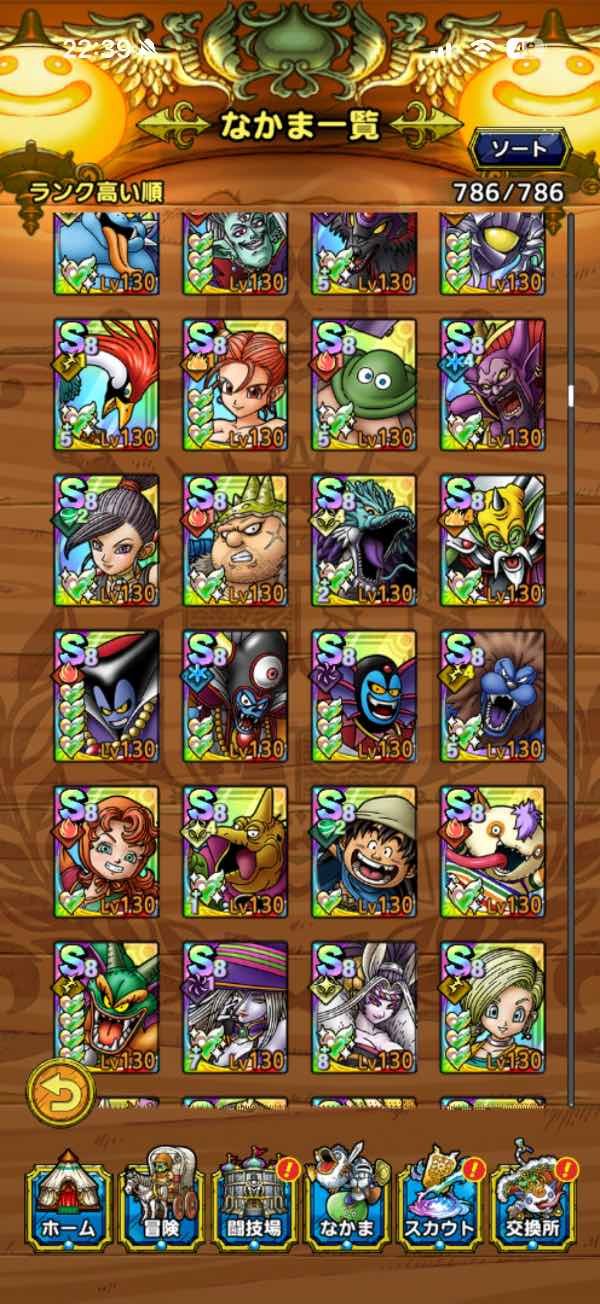600x1304 pixels.
Task: Select the one-eyed red-mouthed demon card
Action: 235,697
